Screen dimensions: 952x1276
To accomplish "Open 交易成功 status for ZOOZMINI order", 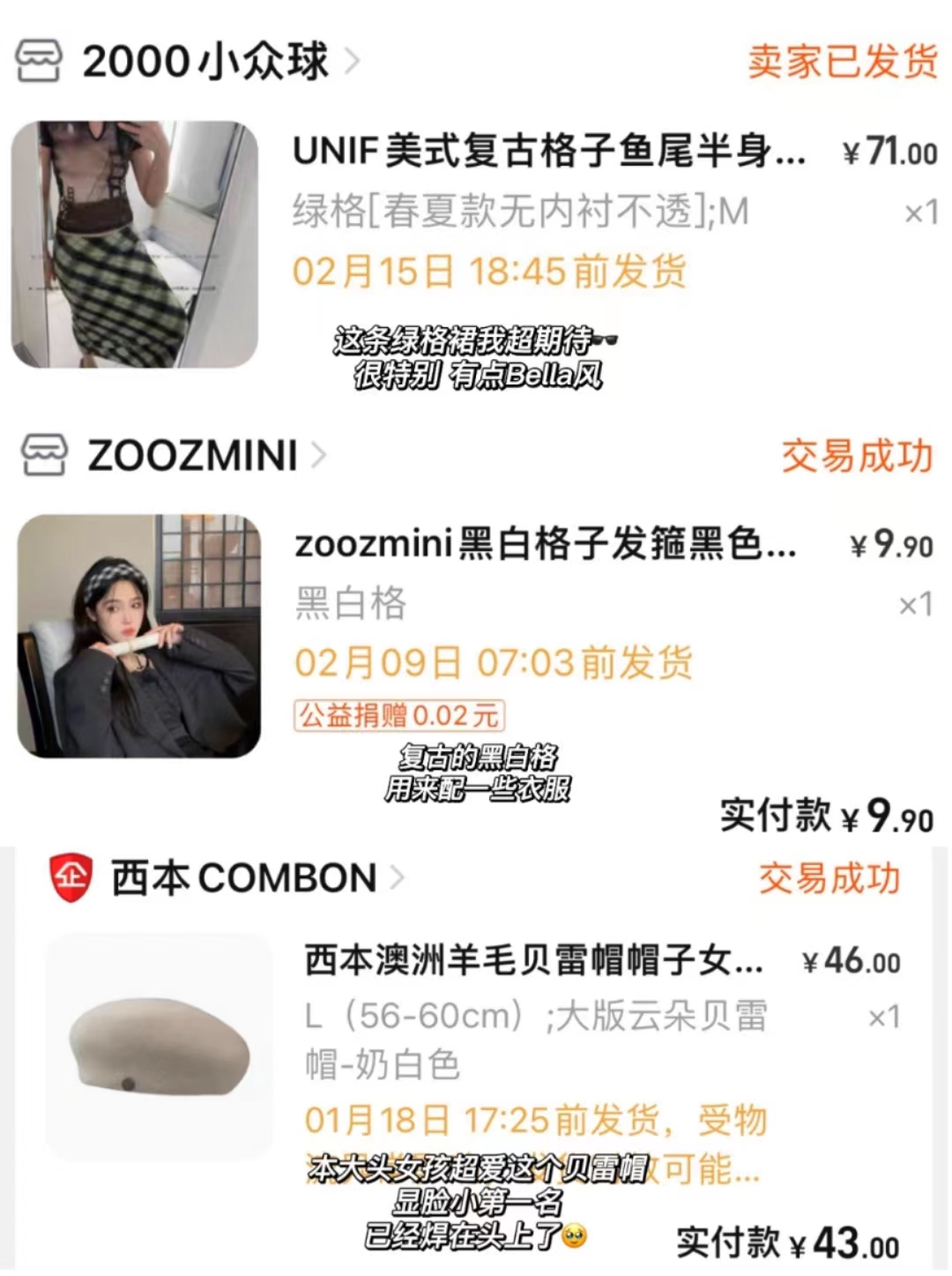I will [855, 454].
